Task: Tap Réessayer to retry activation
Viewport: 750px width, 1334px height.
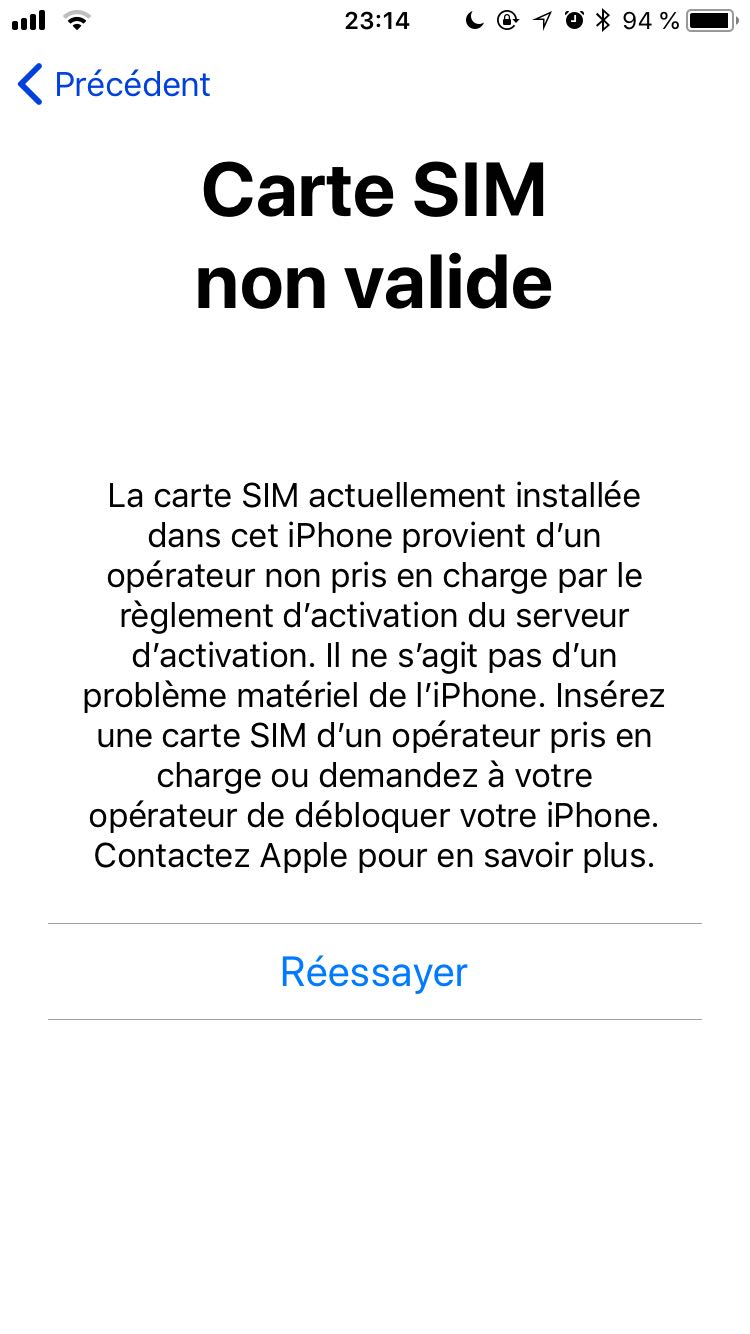Action: [x=374, y=971]
